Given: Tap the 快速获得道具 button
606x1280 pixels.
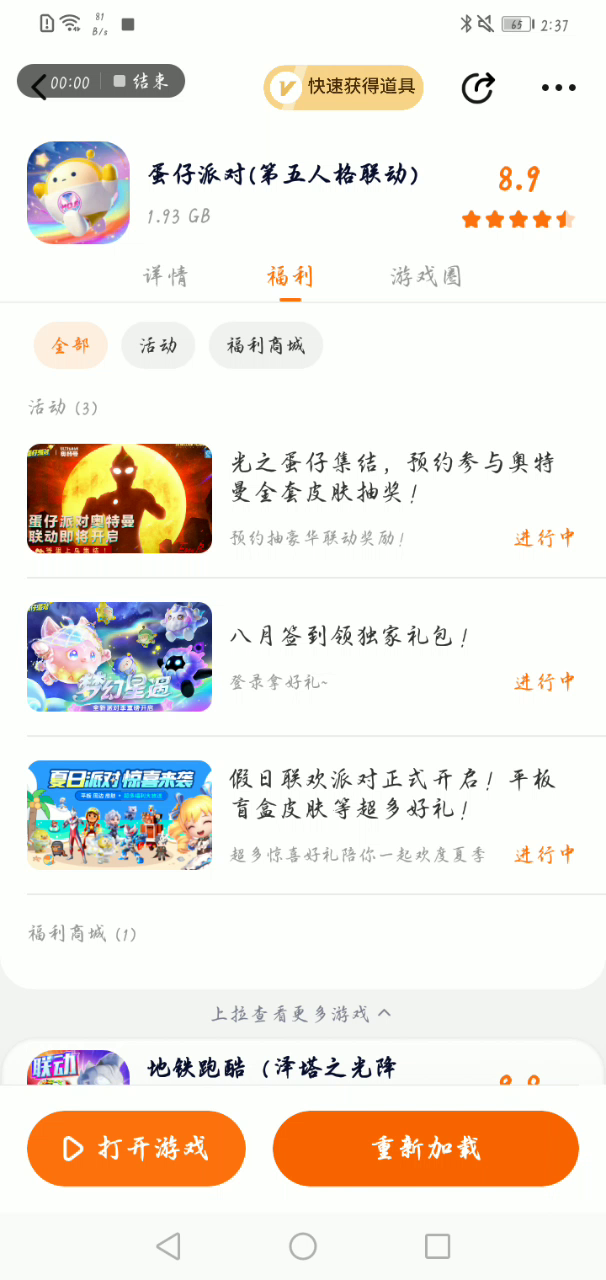Looking at the screenshot, I should point(344,87).
